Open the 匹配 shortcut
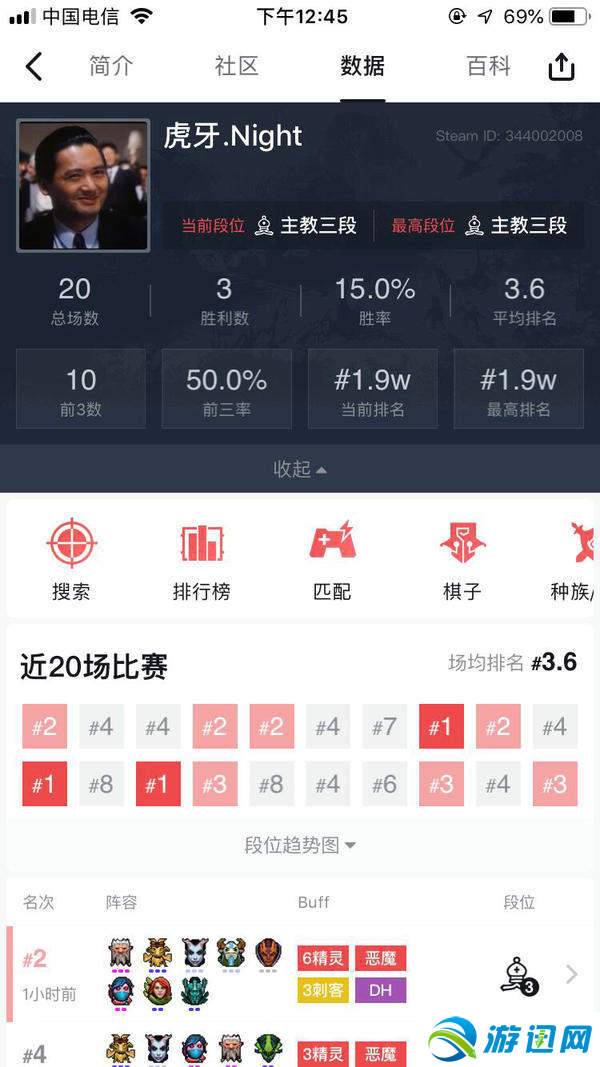600x1067 pixels. pos(332,560)
